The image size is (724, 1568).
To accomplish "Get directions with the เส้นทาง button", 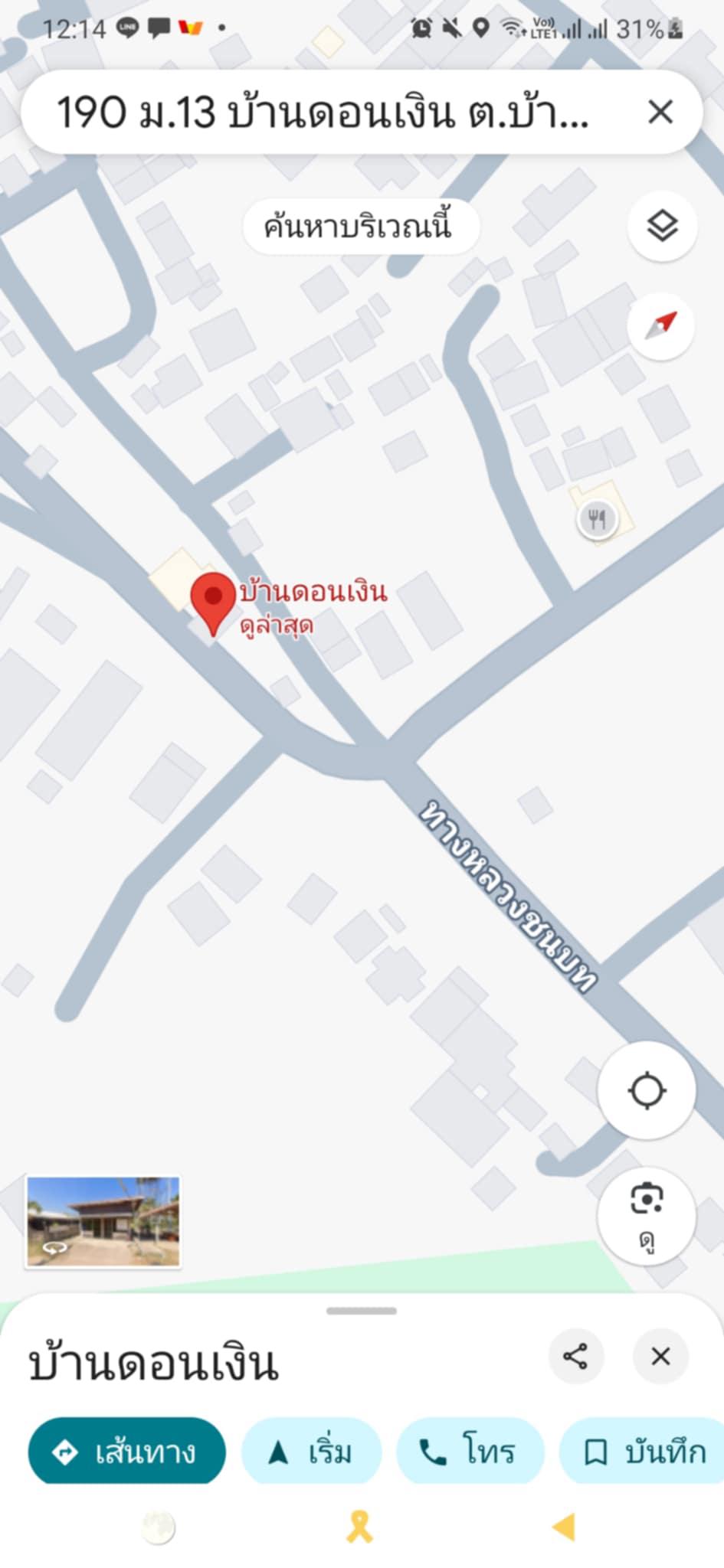I will [127, 1451].
